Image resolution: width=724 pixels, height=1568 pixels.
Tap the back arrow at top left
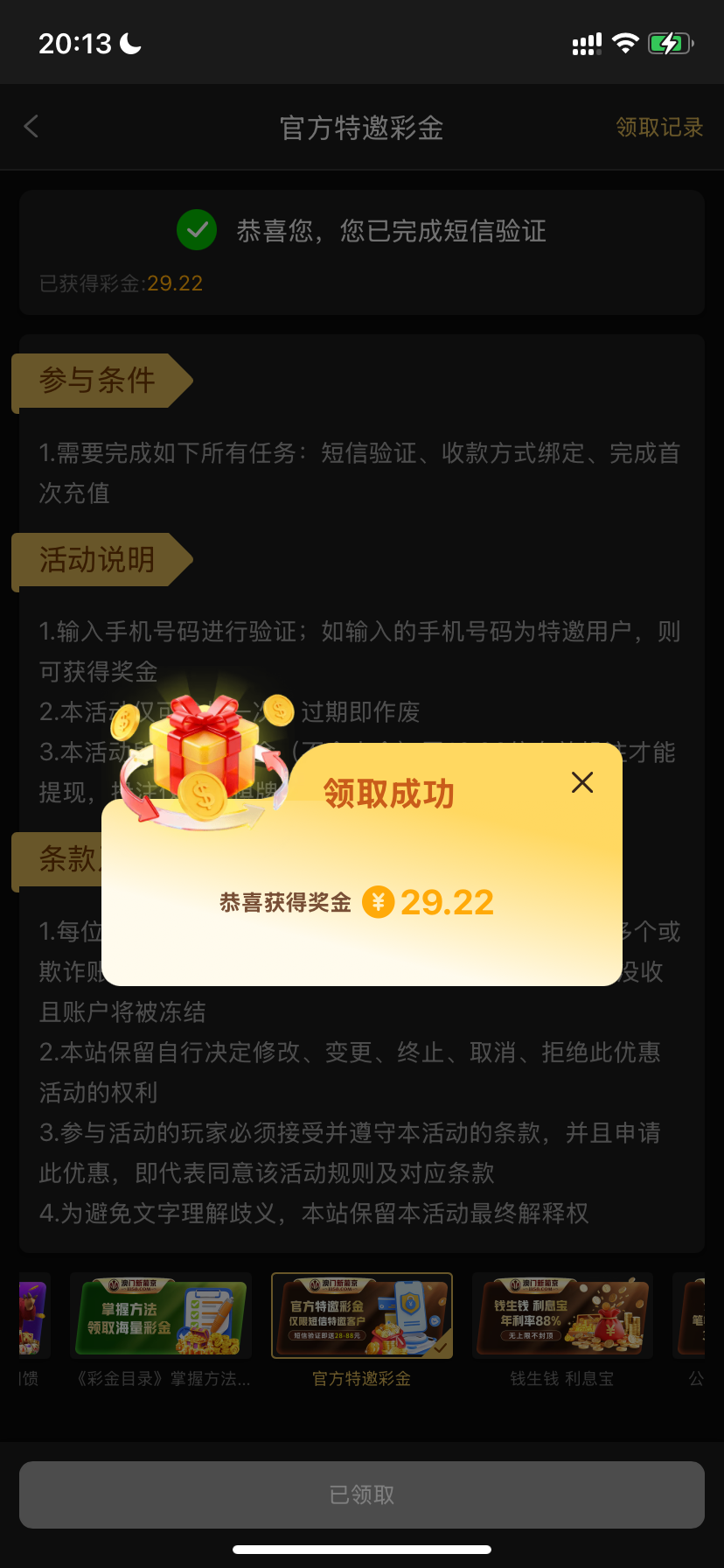[x=31, y=127]
